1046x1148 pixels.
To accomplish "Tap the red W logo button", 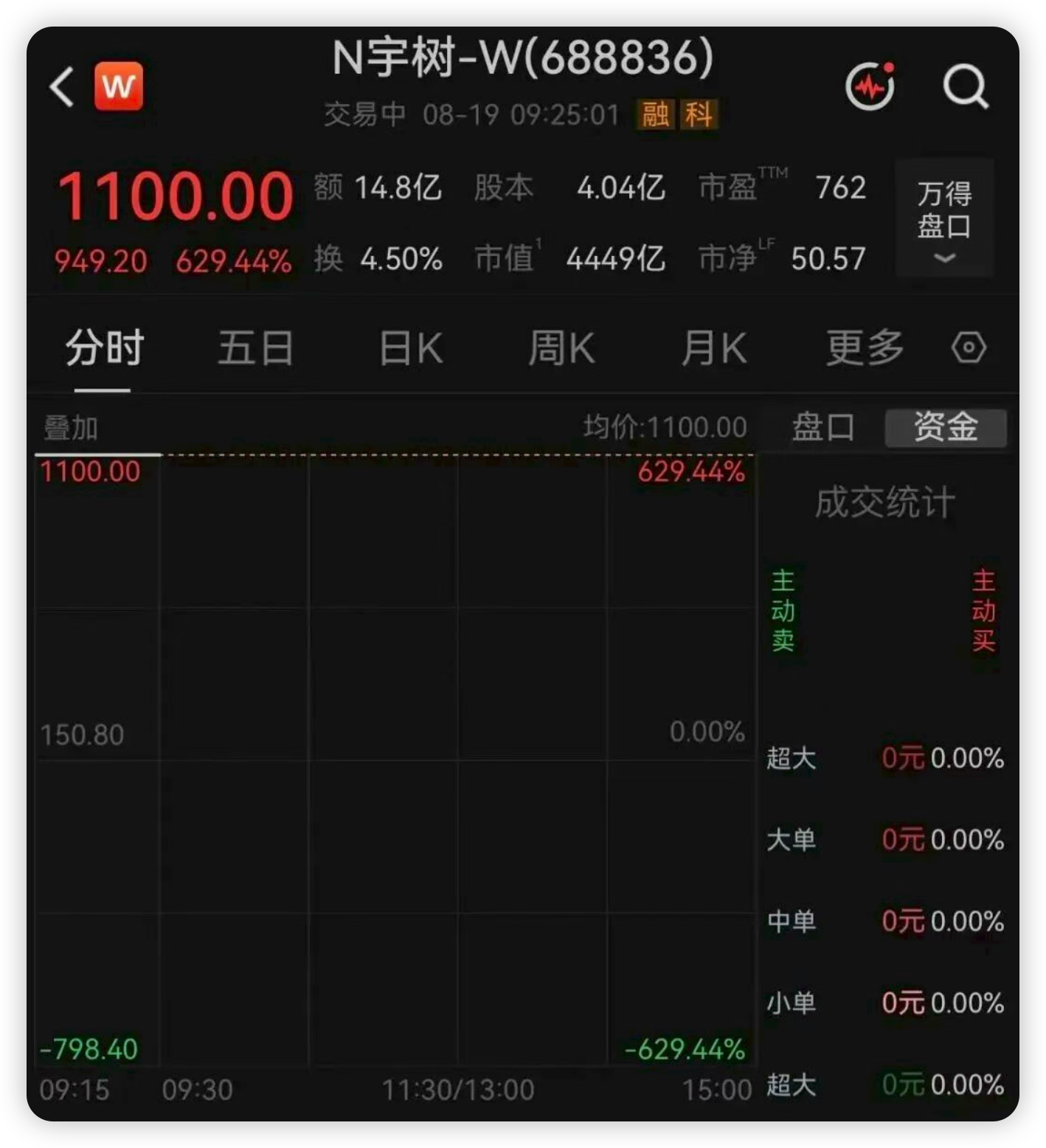I will (x=118, y=86).
